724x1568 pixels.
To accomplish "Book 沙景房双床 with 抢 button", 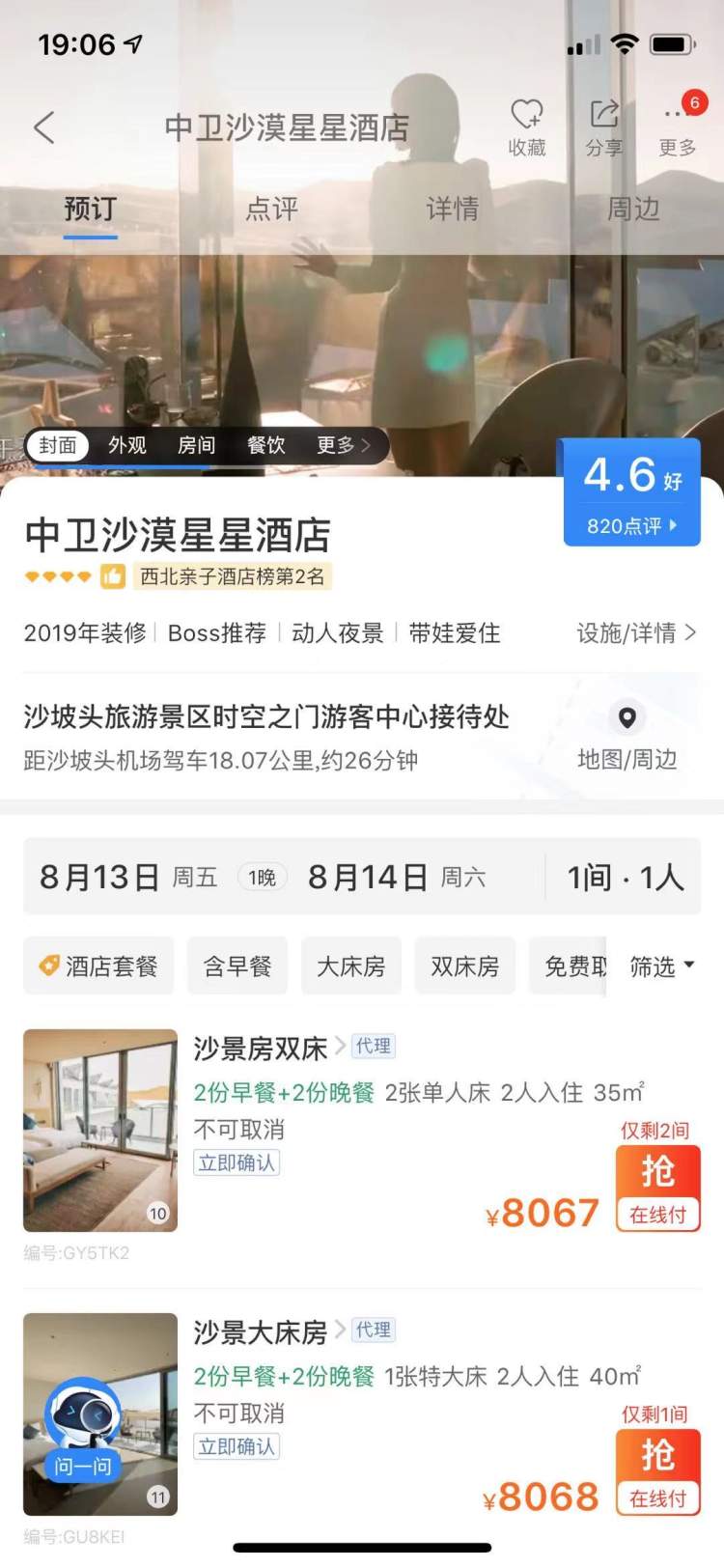I will tap(657, 1188).
